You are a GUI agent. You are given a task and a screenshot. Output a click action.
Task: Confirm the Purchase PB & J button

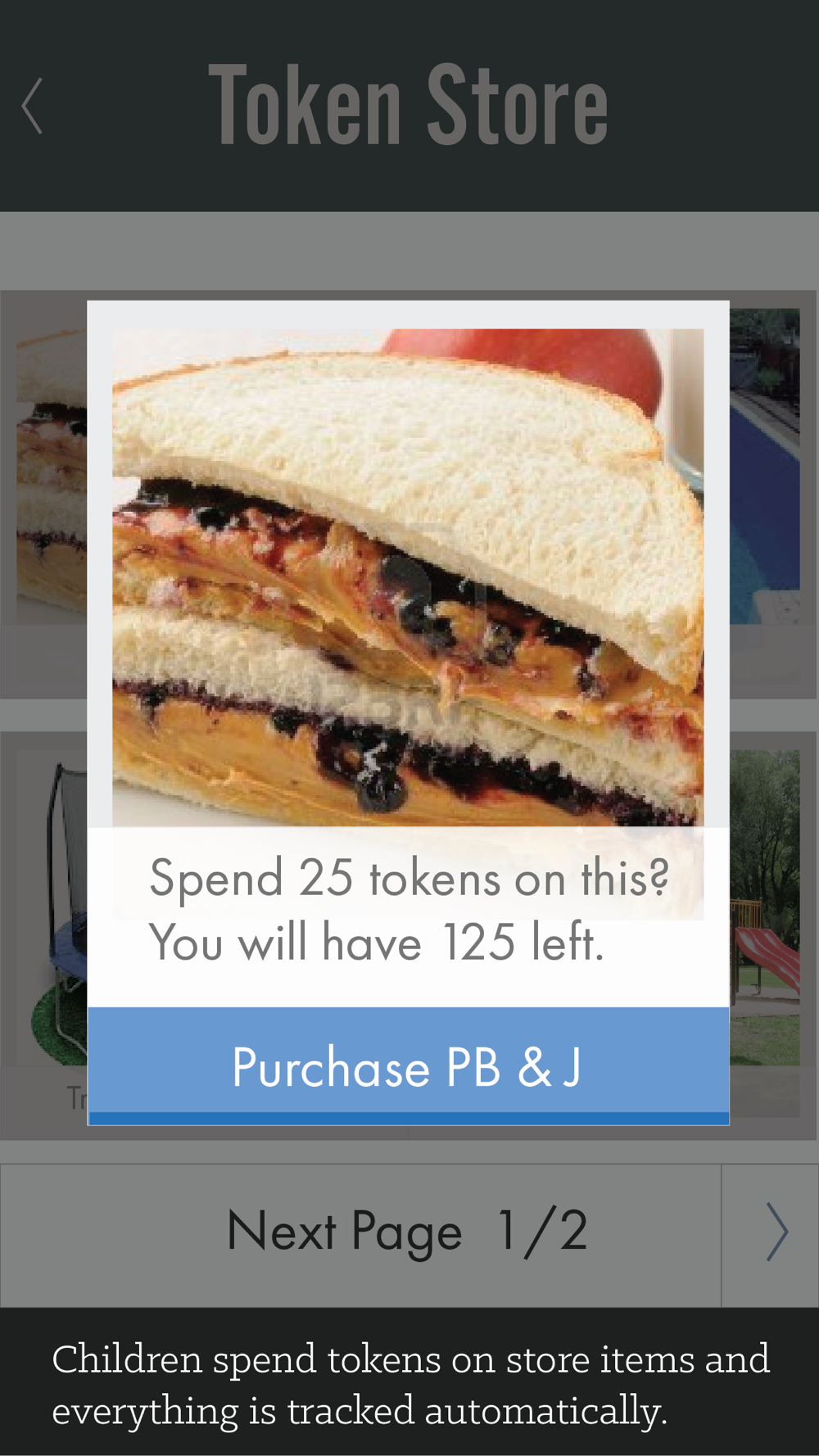click(x=408, y=1065)
